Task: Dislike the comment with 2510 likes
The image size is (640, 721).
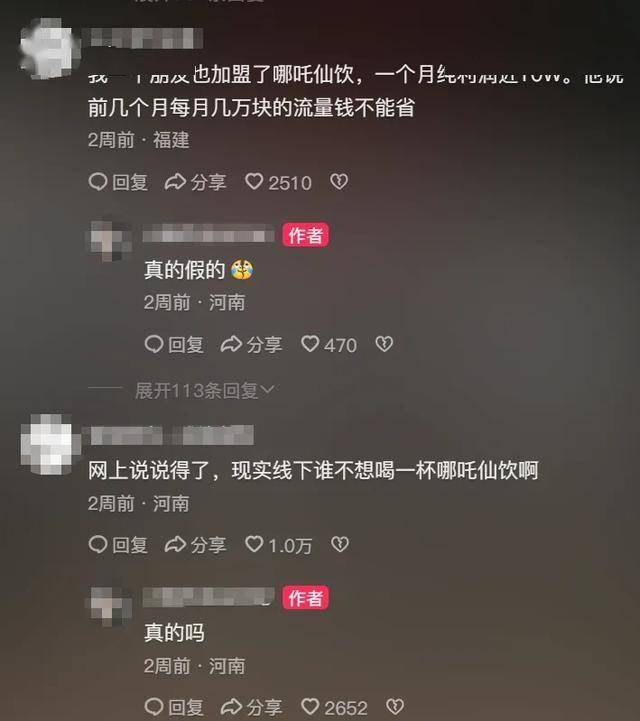Action: pos(339,182)
